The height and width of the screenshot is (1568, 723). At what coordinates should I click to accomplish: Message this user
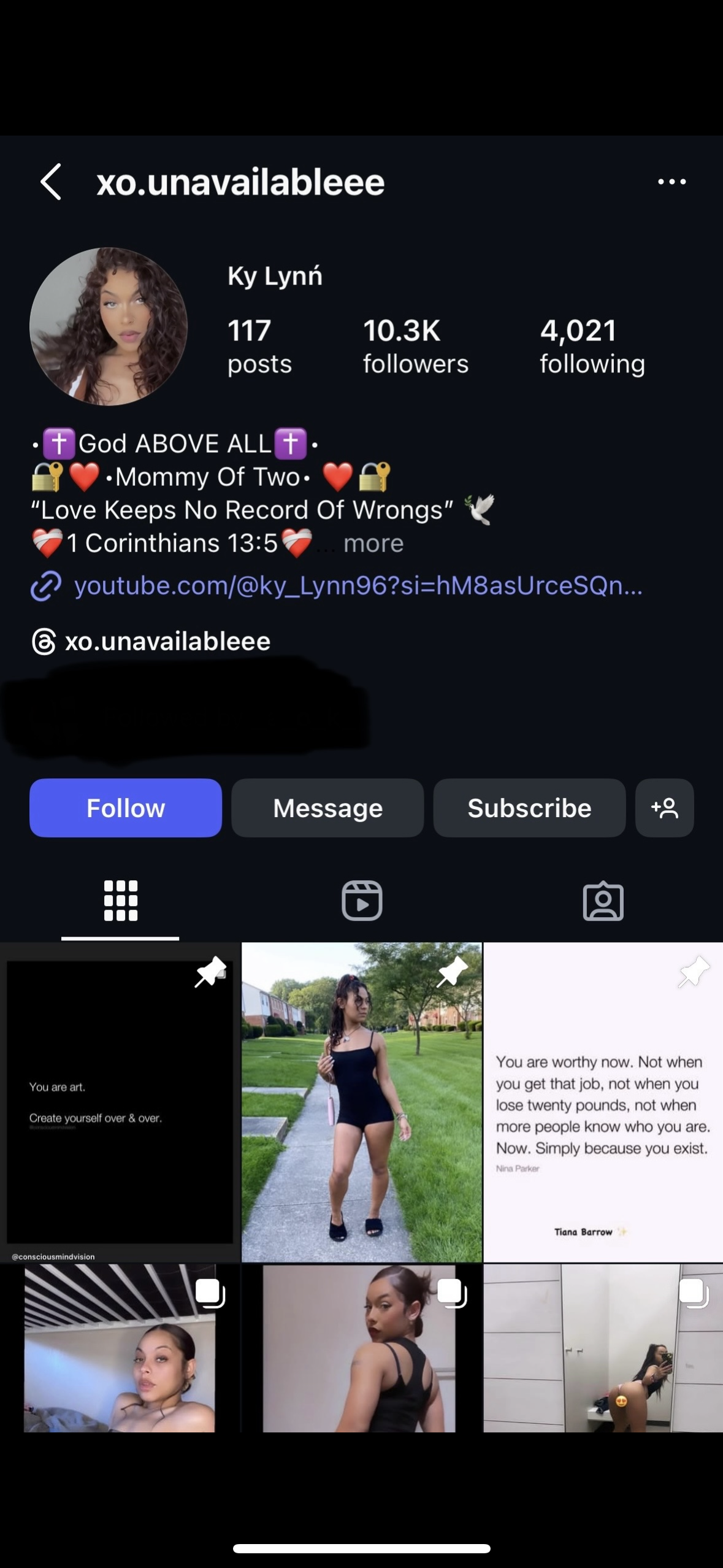[x=327, y=808]
